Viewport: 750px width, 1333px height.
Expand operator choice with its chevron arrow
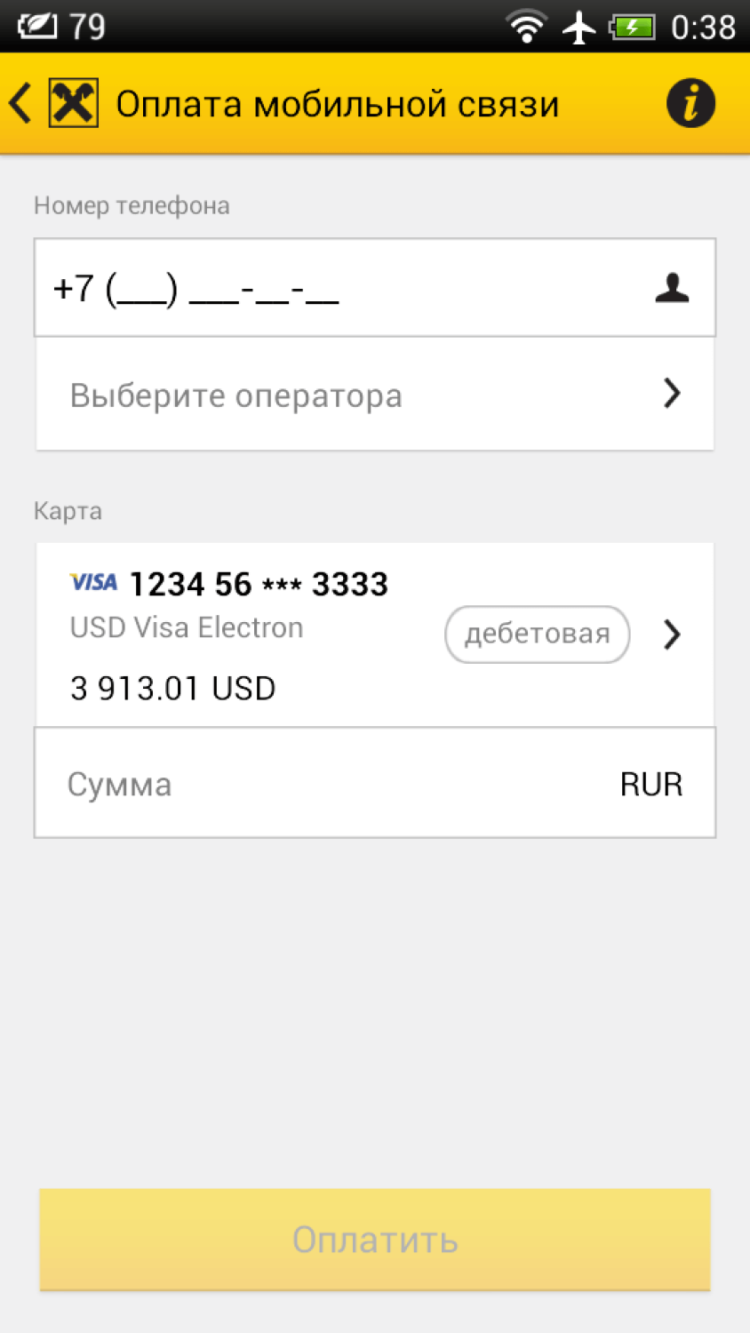pyautogui.click(x=672, y=395)
